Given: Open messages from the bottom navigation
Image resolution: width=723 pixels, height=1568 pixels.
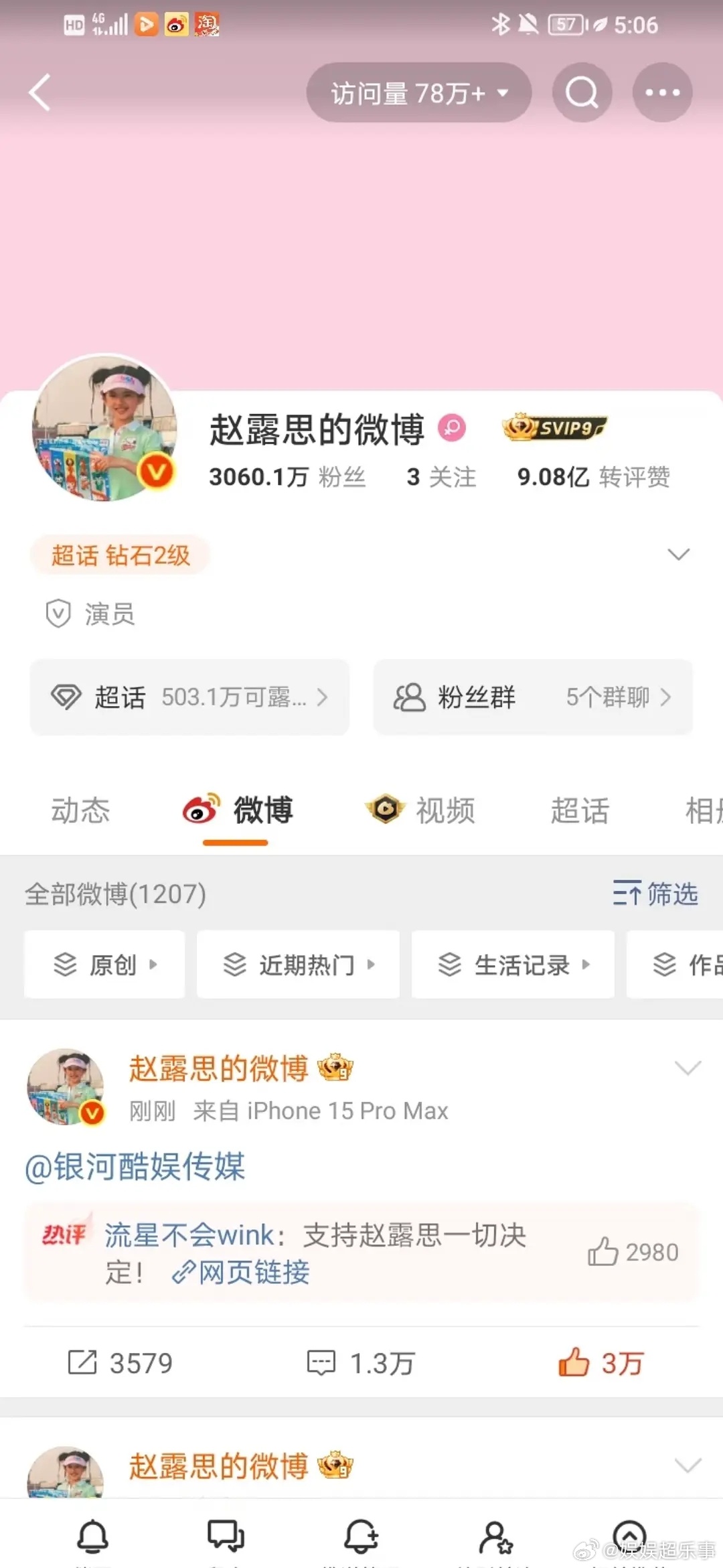Looking at the screenshot, I should pos(228,1534).
